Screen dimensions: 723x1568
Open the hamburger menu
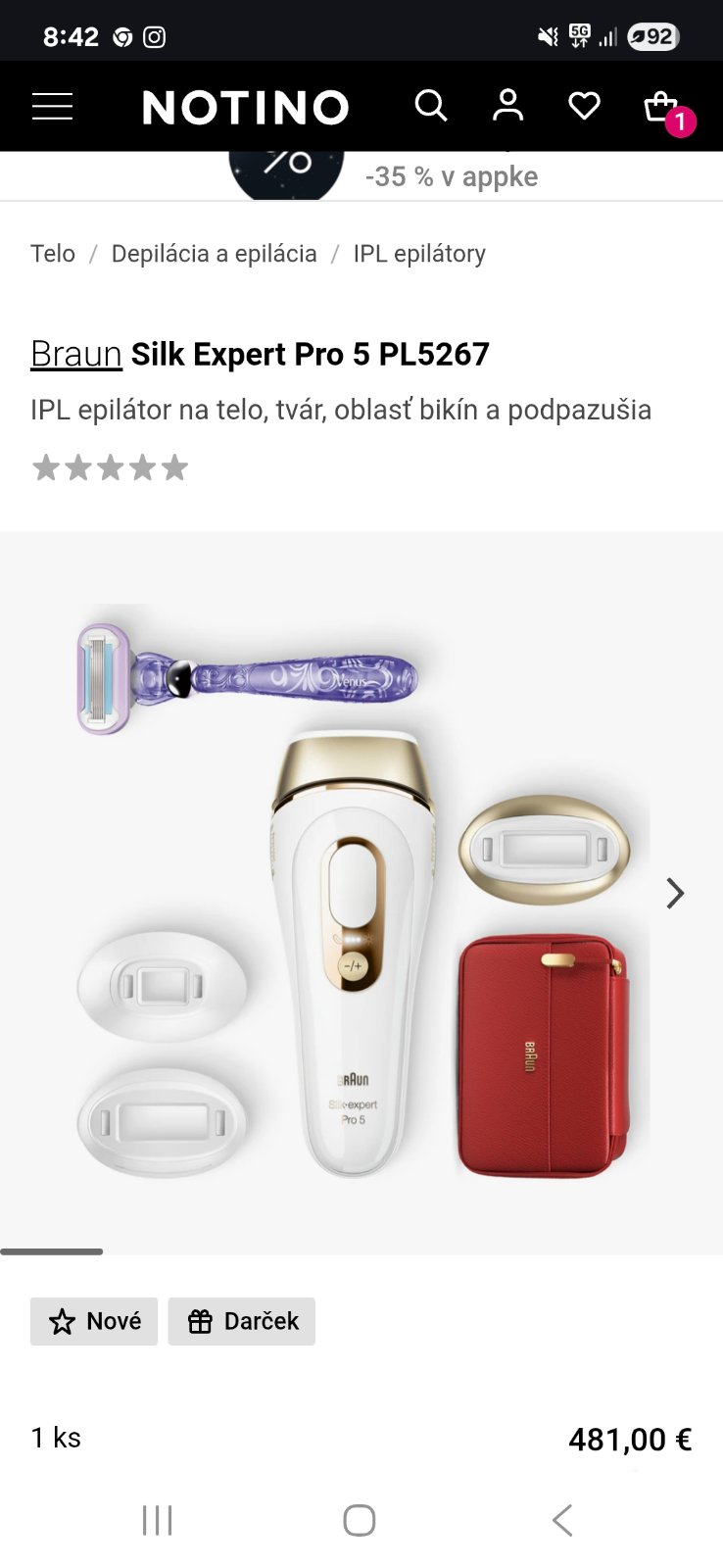coord(53,106)
